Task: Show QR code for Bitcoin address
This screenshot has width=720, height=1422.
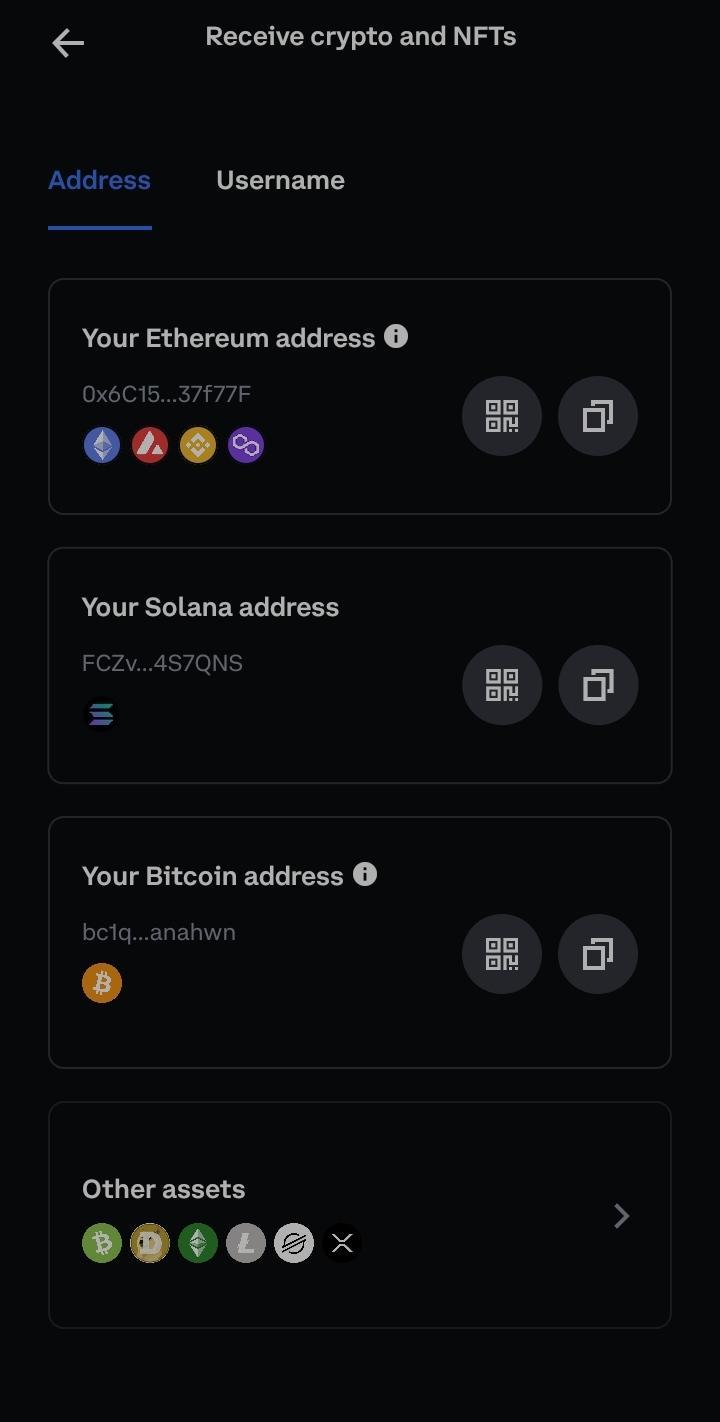Action: click(502, 954)
